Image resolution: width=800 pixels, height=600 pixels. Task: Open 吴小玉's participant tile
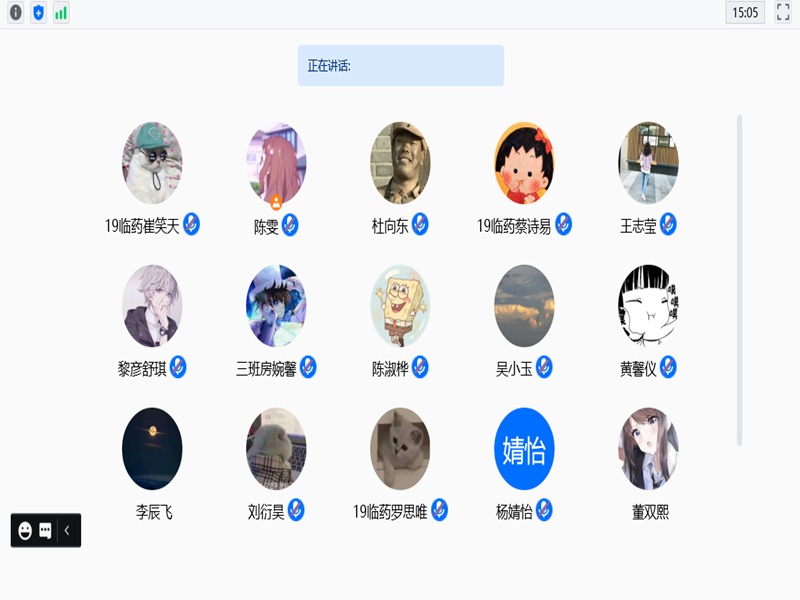[524, 306]
